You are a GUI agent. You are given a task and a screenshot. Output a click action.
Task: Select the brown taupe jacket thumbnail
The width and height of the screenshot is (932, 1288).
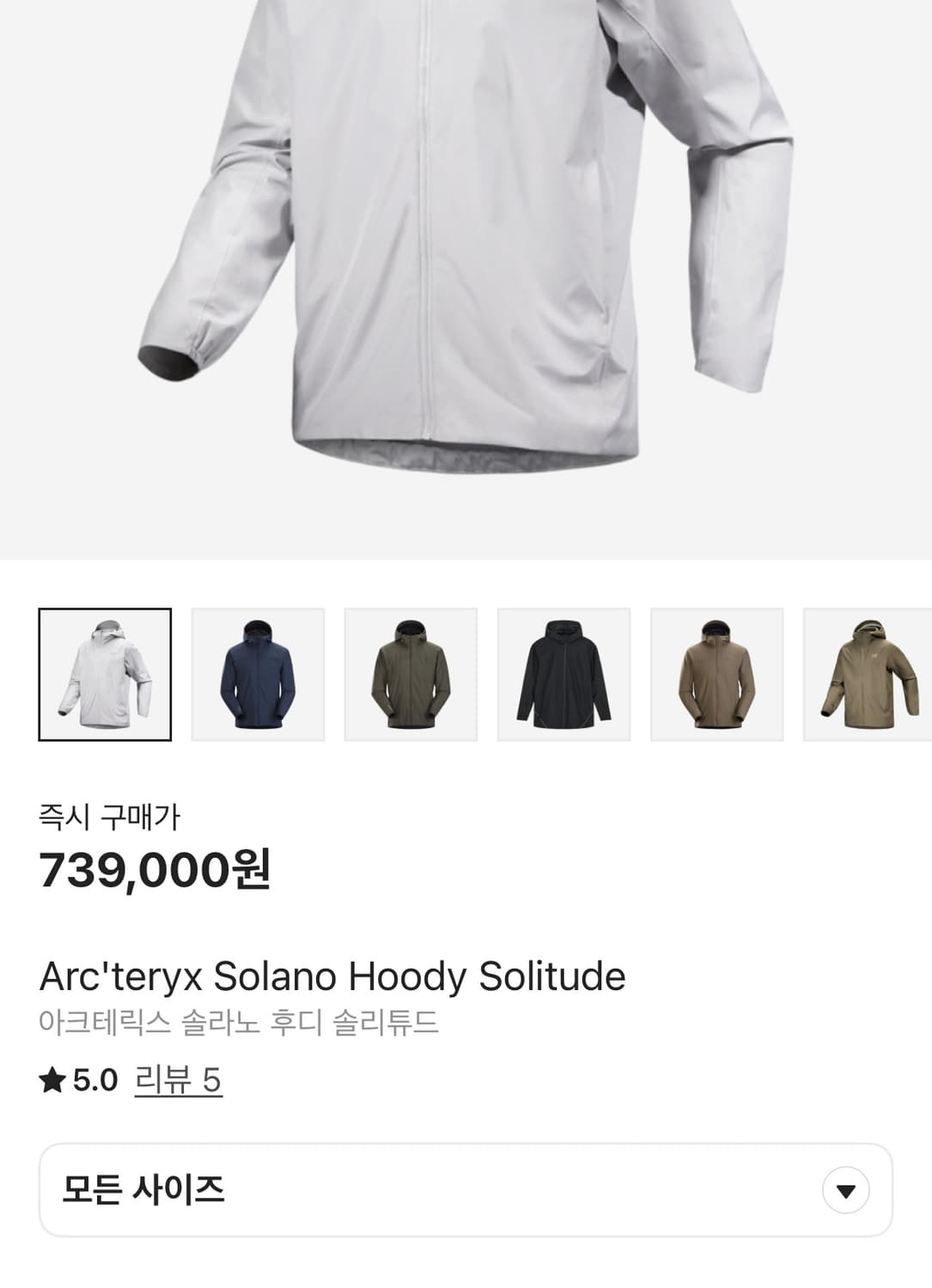point(716,673)
